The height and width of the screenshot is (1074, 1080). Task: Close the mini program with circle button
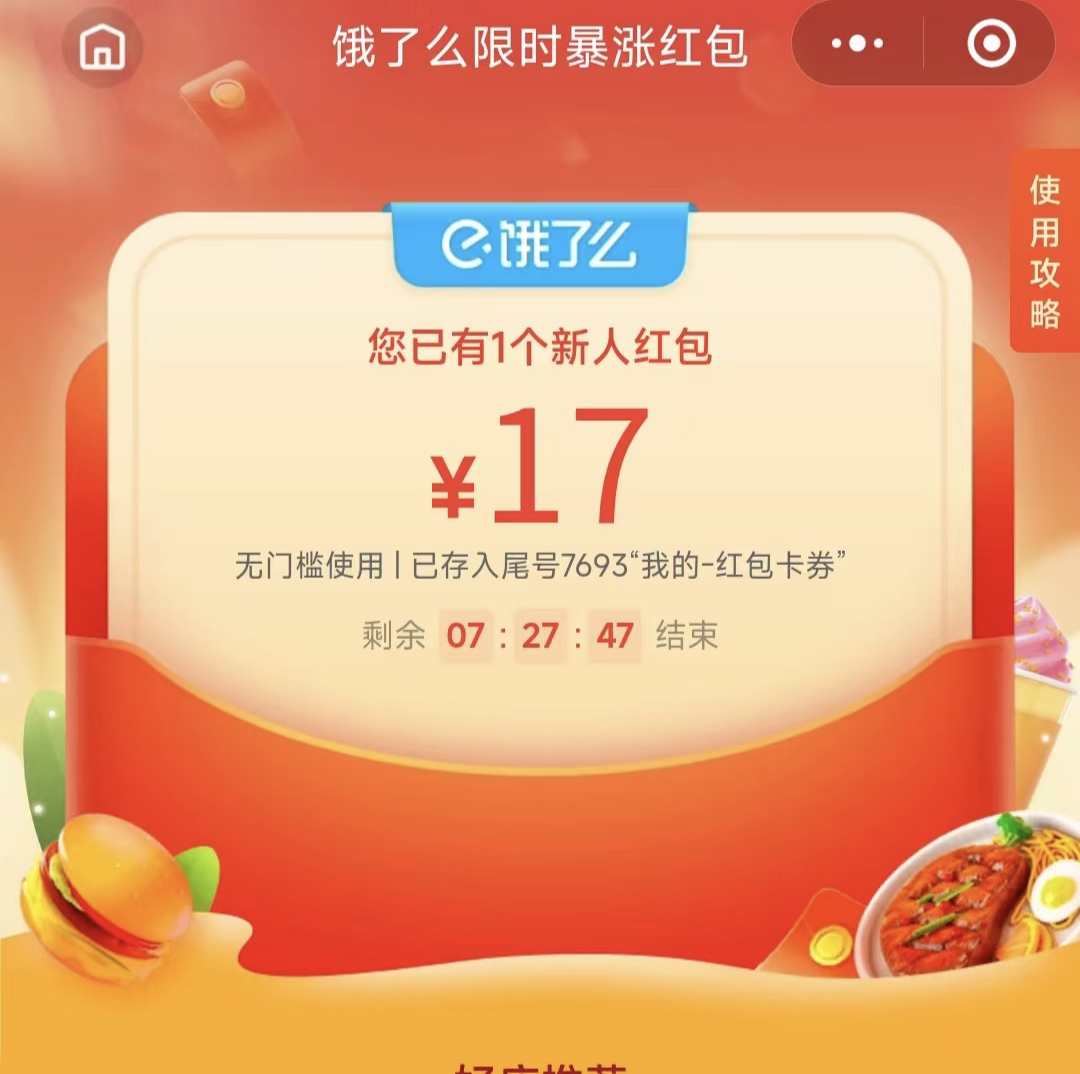pos(991,44)
